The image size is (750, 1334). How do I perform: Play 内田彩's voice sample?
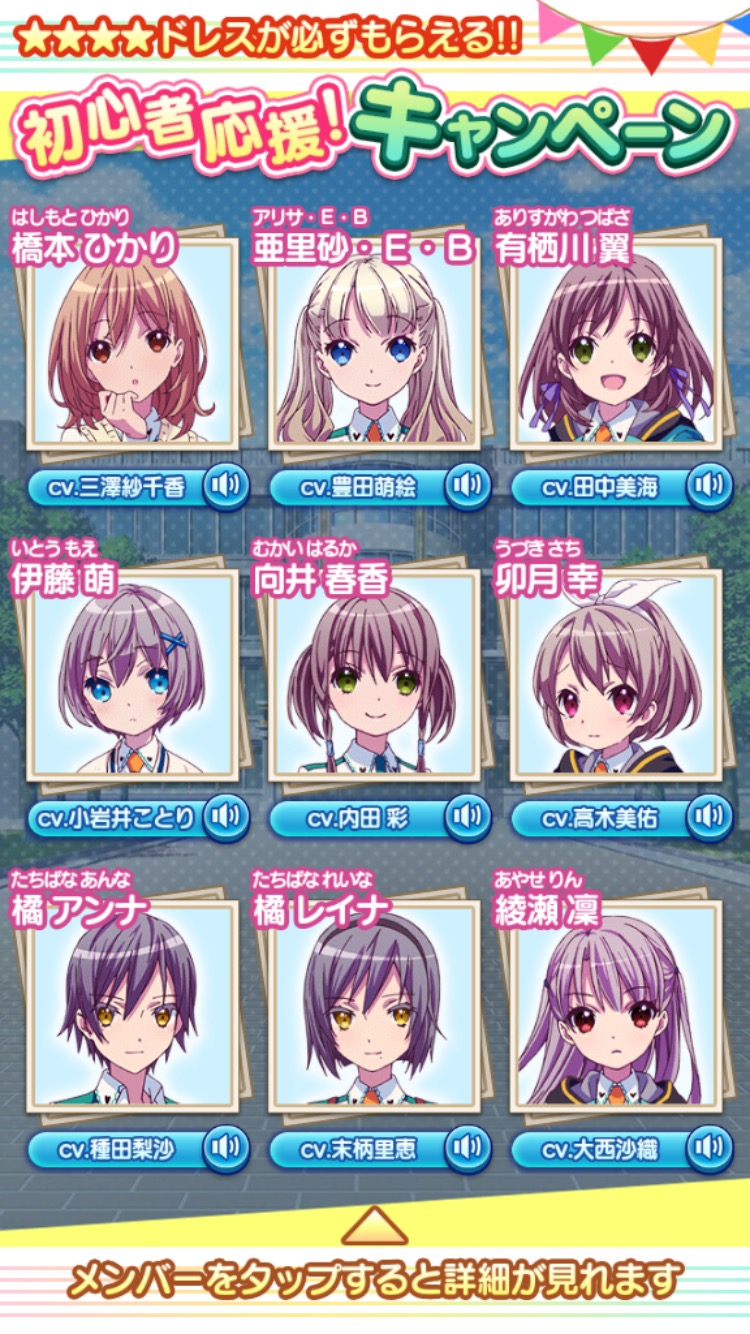tap(467, 818)
